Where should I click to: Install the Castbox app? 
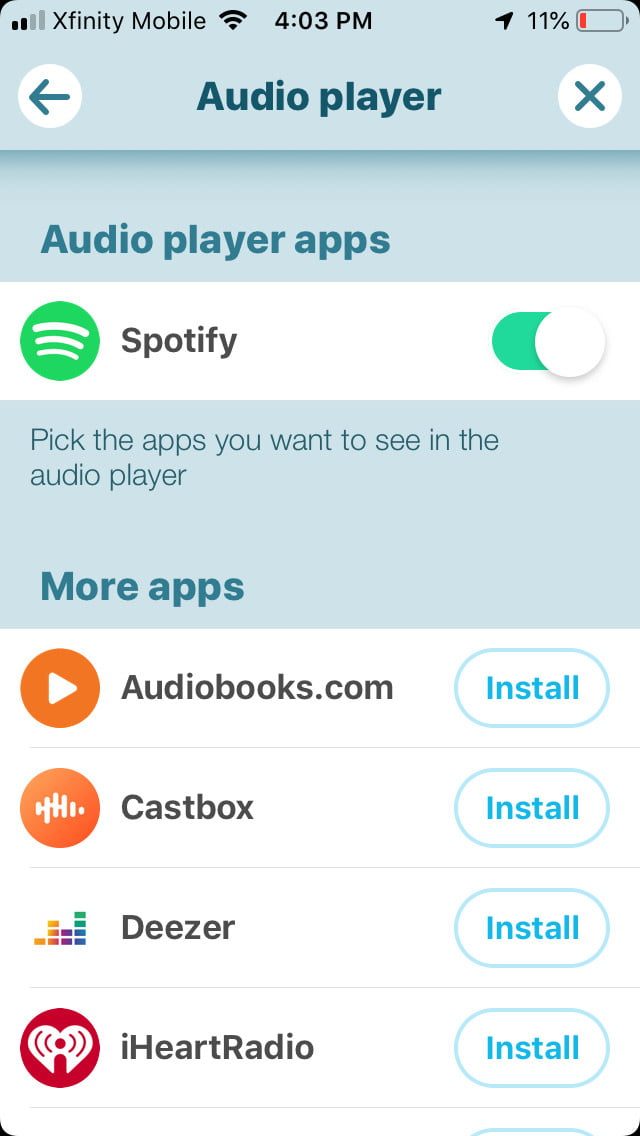point(532,808)
